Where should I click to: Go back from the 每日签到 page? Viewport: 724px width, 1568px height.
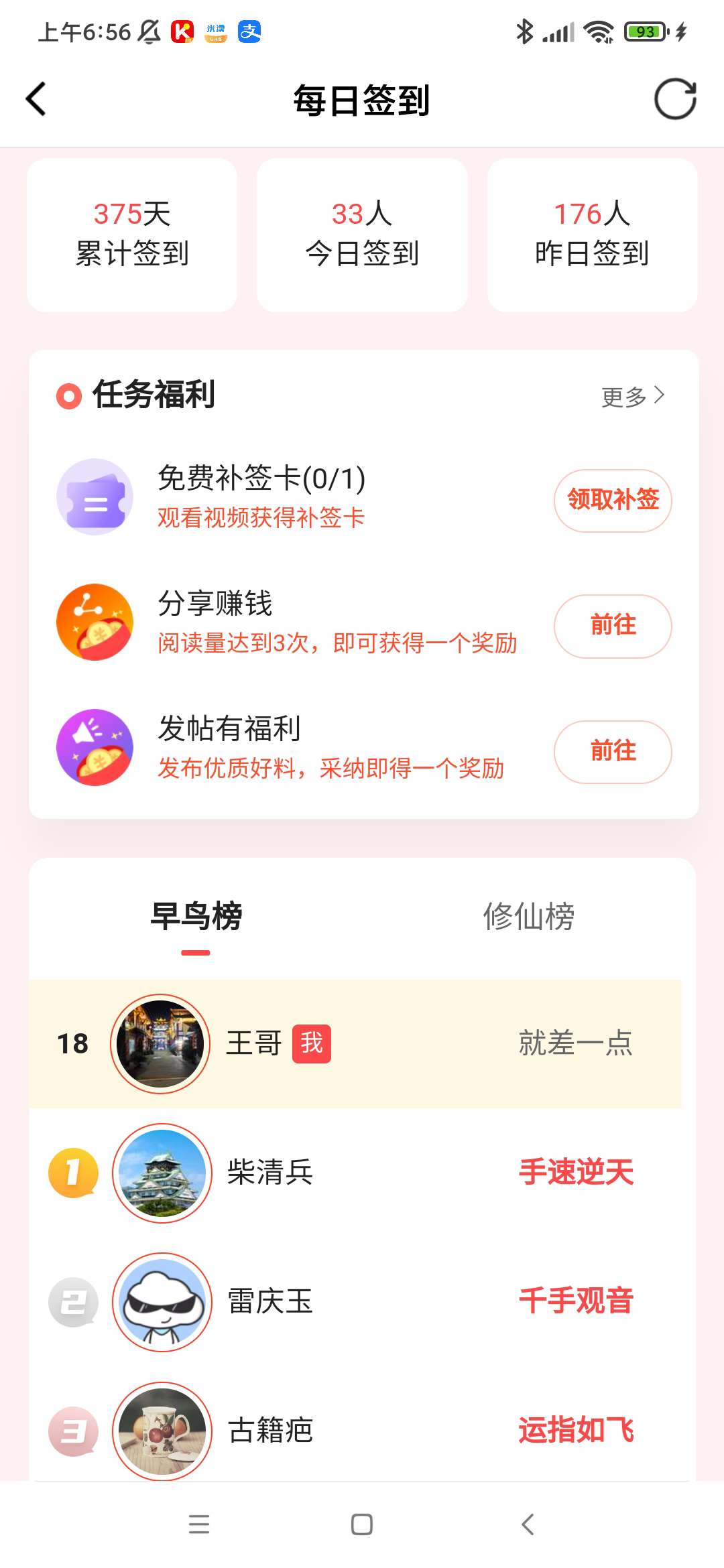tap(36, 100)
